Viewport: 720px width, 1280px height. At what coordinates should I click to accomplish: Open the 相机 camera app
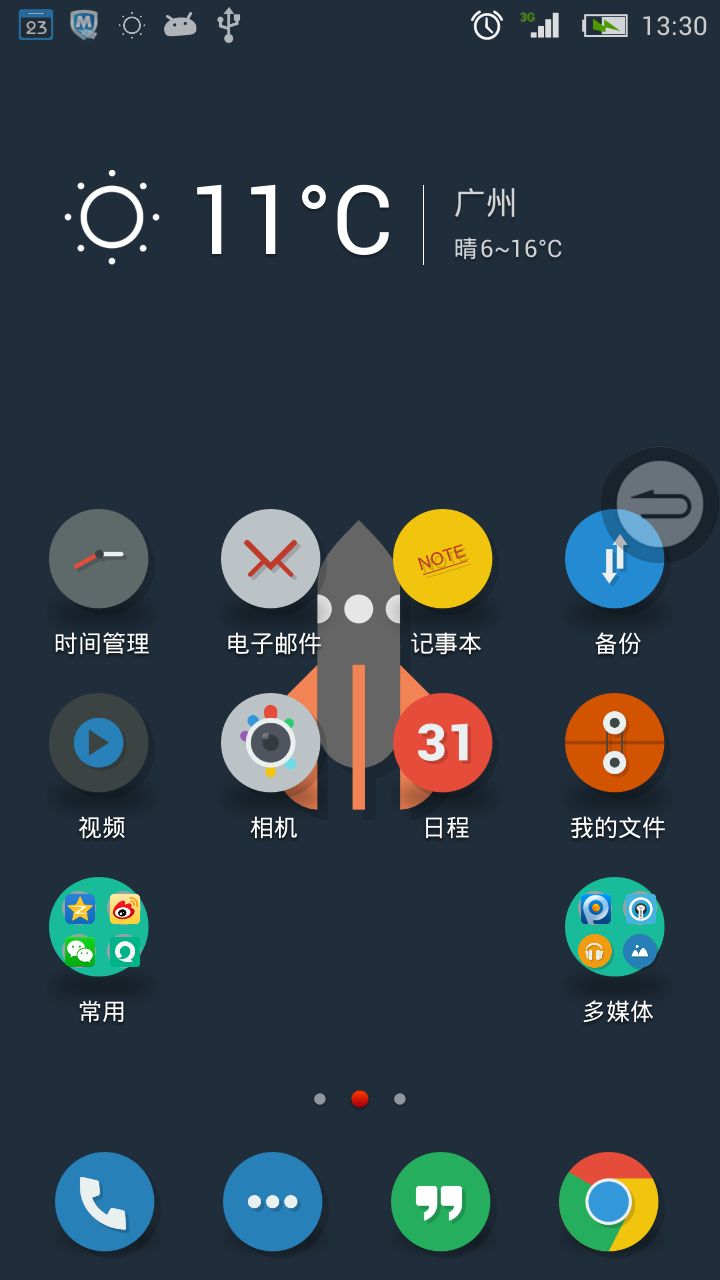(271, 743)
